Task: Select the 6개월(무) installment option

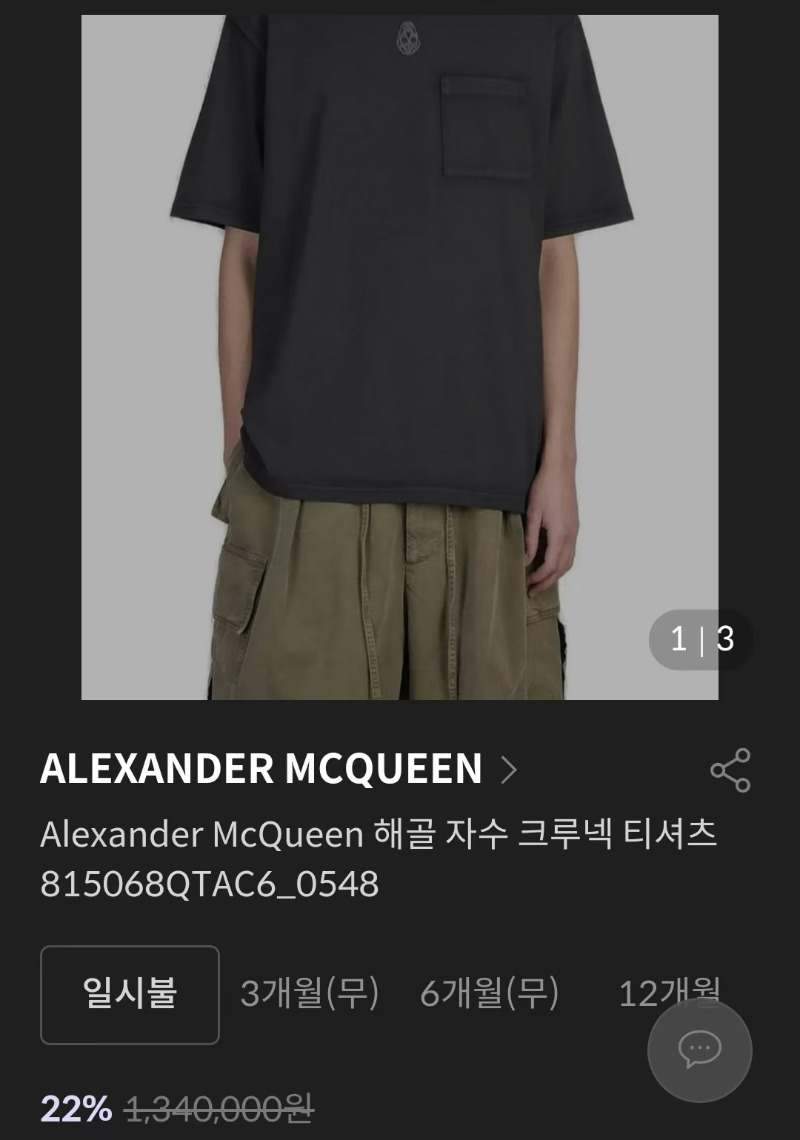Action: [489, 994]
